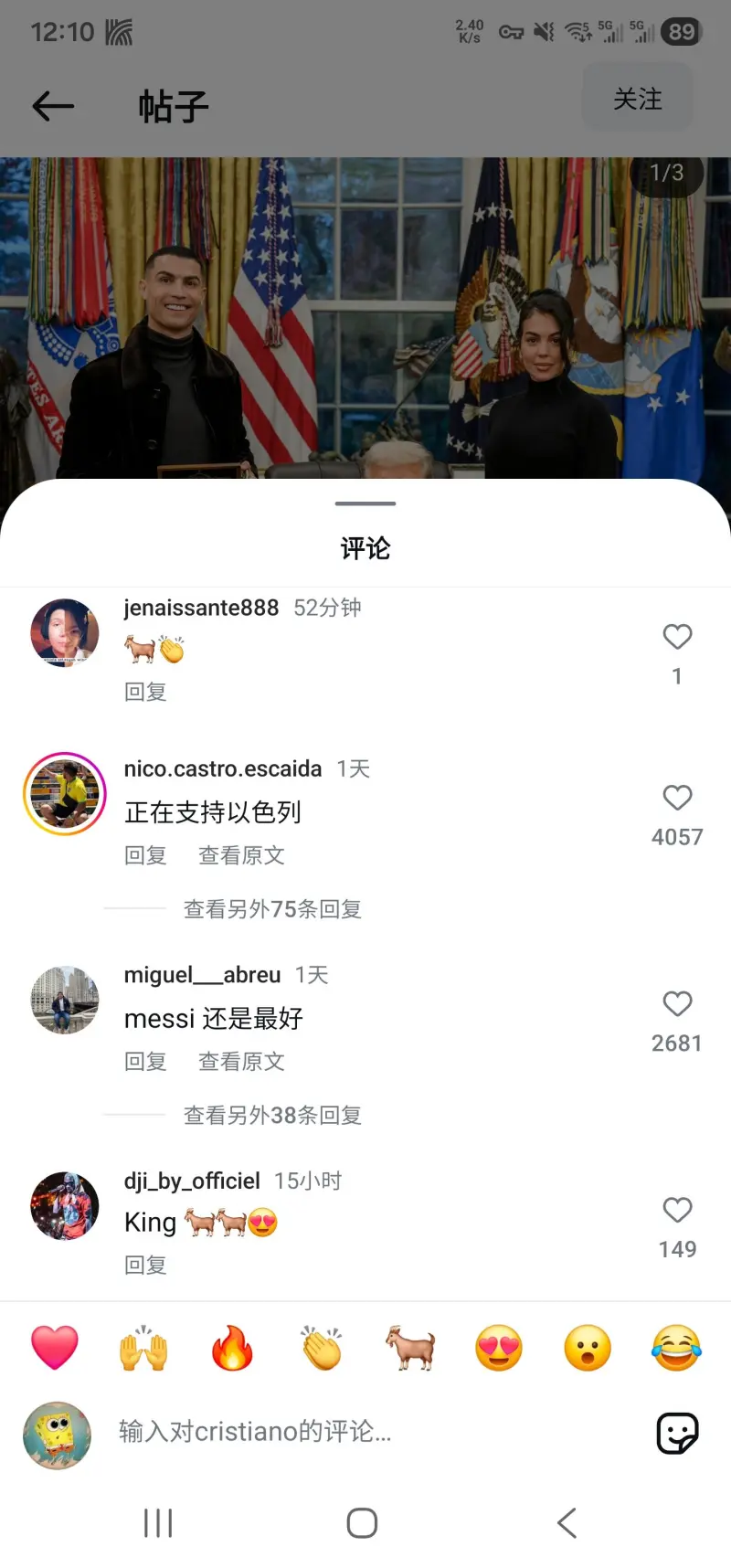731x1568 pixels.
Task: Open dji_by_officiel's profile picture
Action: click(x=65, y=1206)
